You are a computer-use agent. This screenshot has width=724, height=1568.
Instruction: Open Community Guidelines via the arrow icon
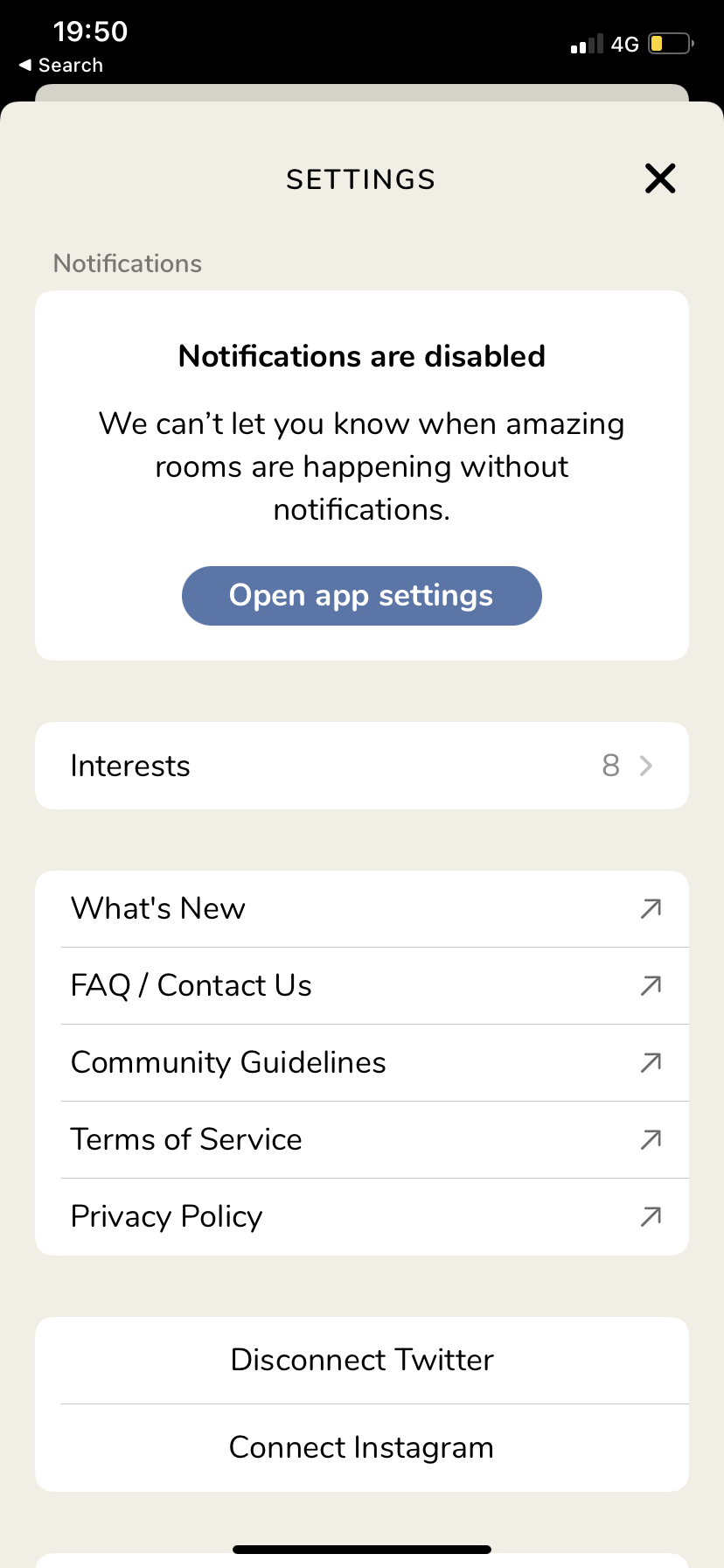[649, 1062]
